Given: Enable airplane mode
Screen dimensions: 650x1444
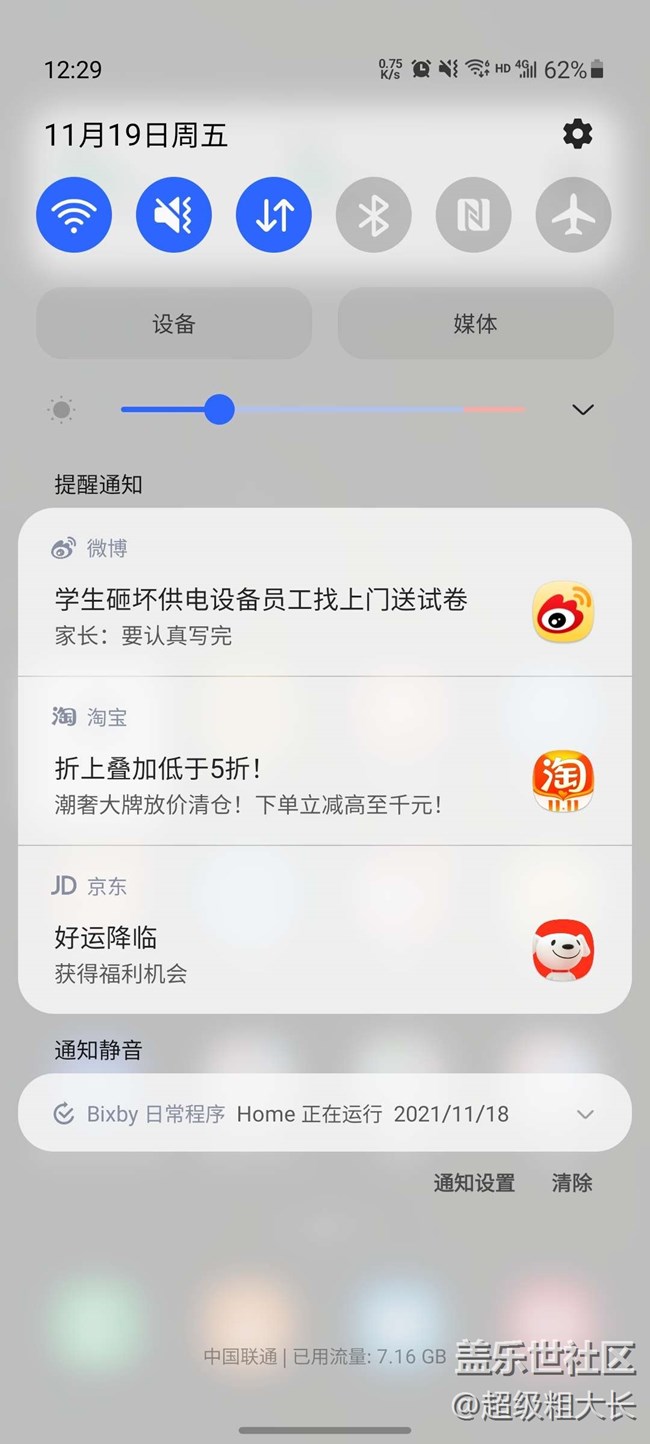Looking at the screenshot, I should [574, 215].
